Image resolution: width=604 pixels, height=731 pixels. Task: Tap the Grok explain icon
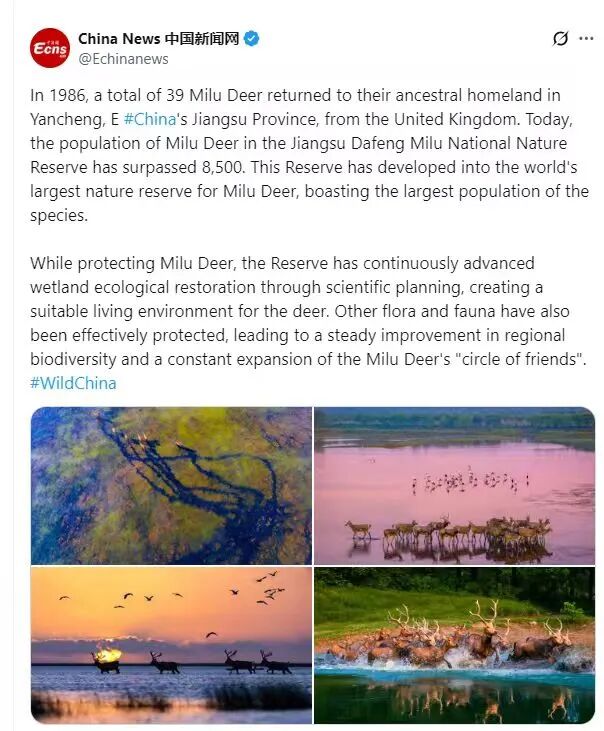point(560,39)
